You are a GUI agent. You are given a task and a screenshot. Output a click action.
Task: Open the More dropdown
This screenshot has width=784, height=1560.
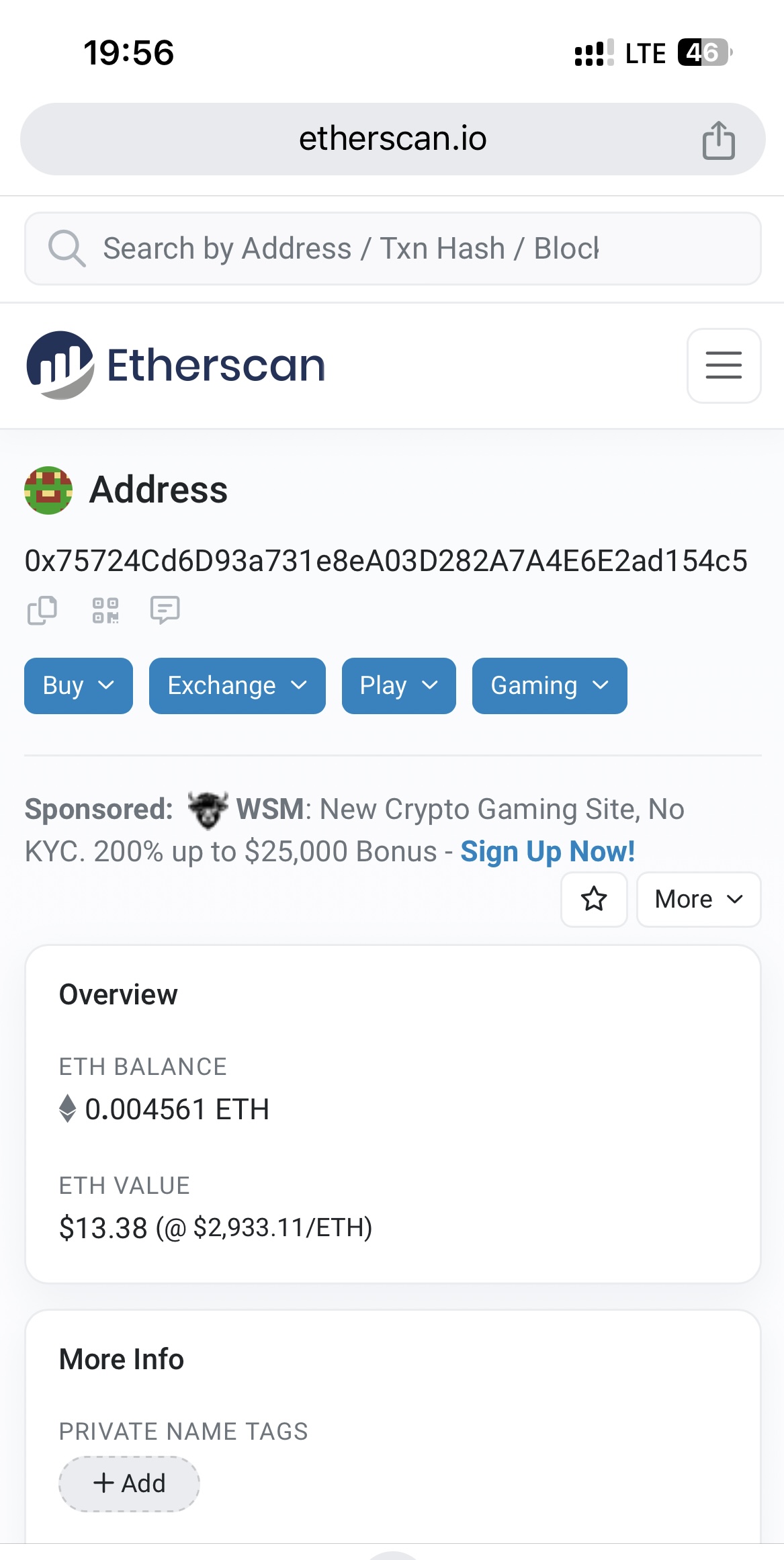point(699,899)
